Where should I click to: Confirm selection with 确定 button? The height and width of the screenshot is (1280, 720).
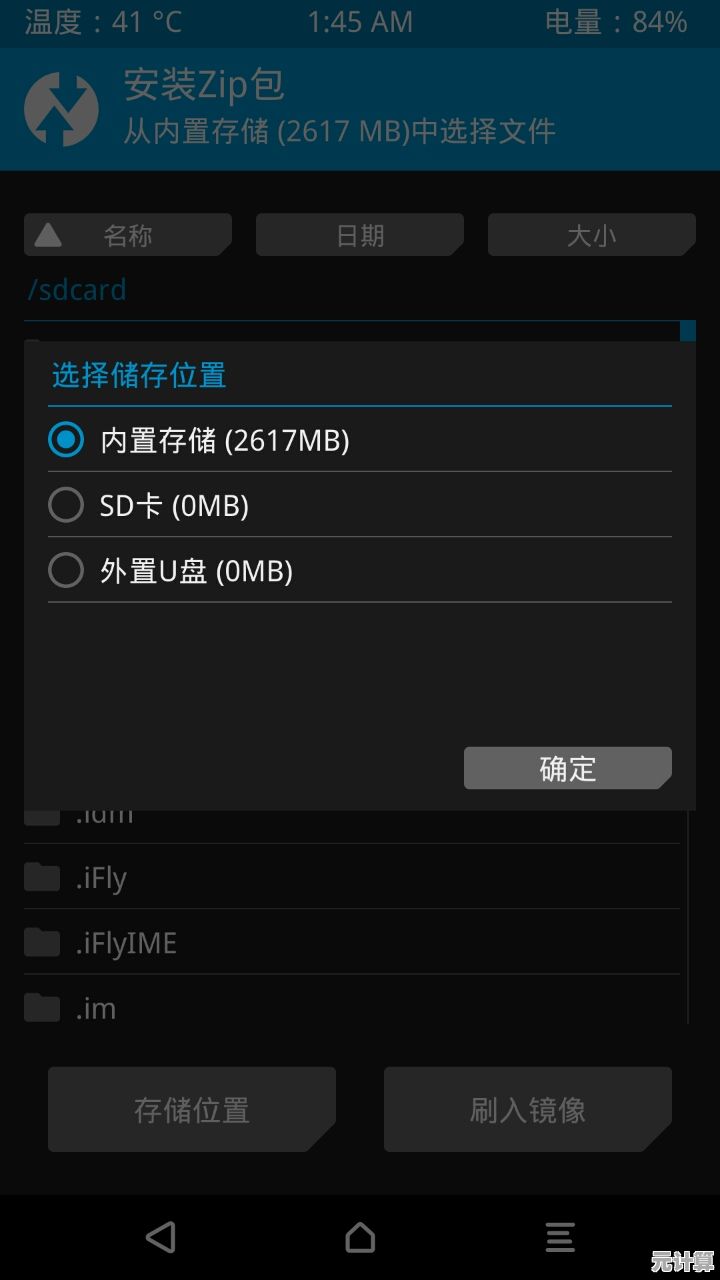coord(567,768)
